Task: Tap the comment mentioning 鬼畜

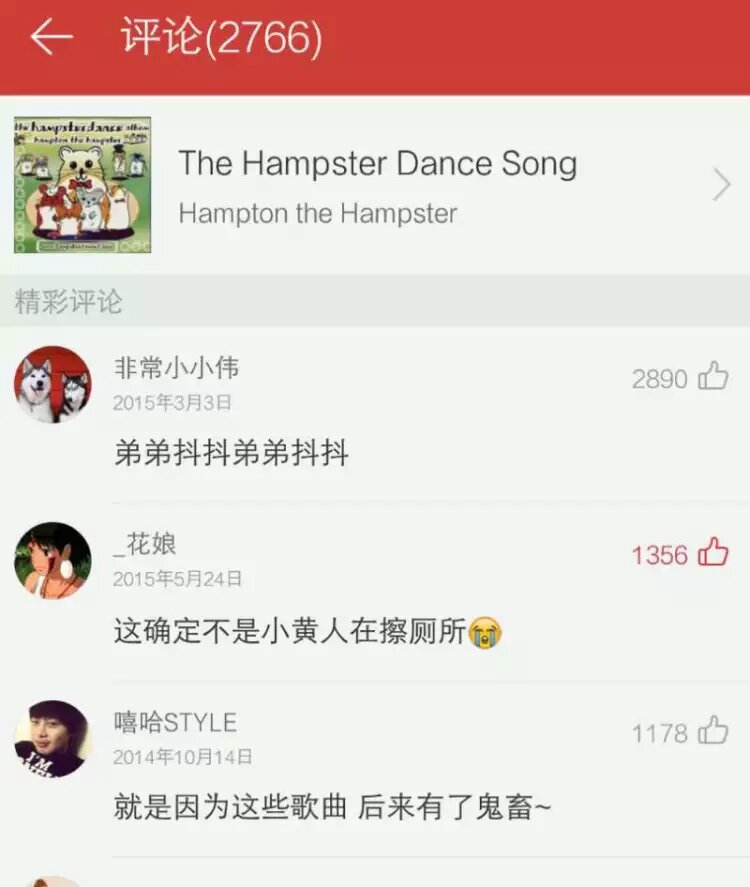Action: click(x=332, y=807)
